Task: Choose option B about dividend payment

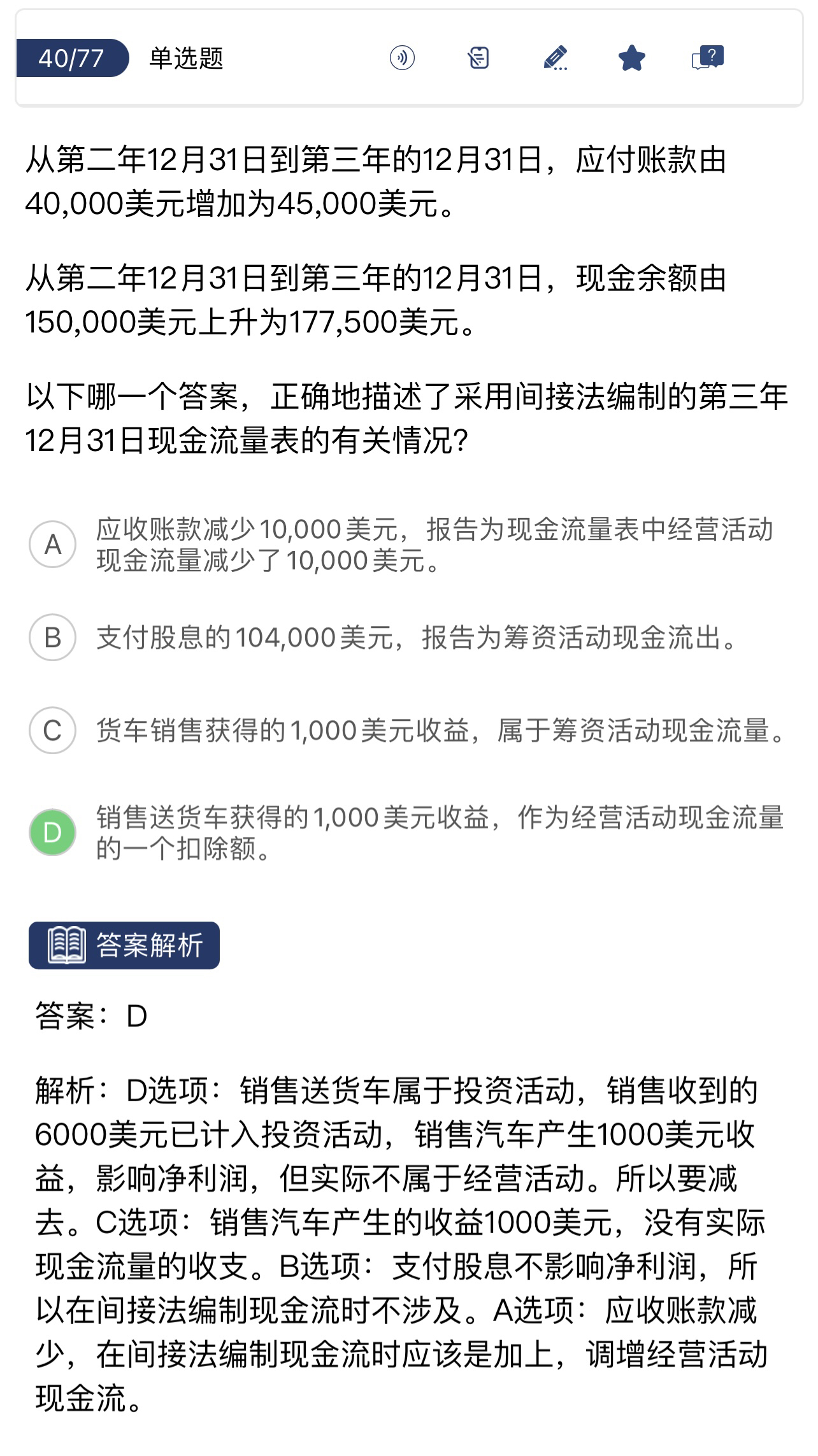Action: pos(53,637)
